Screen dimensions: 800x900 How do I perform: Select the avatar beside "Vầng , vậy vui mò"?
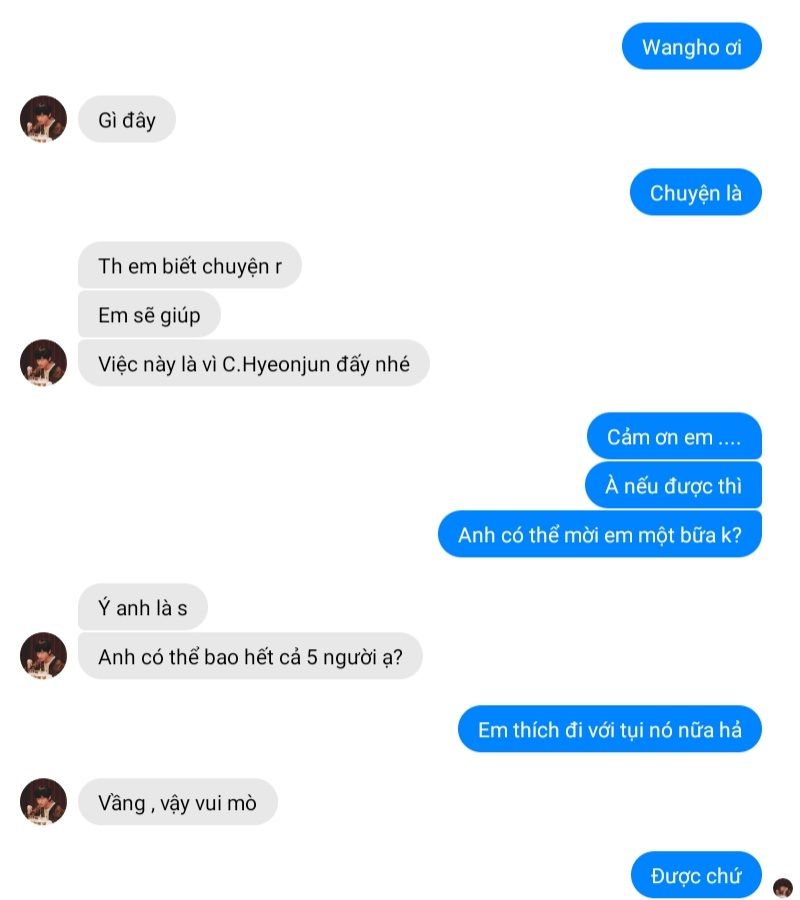43,802
